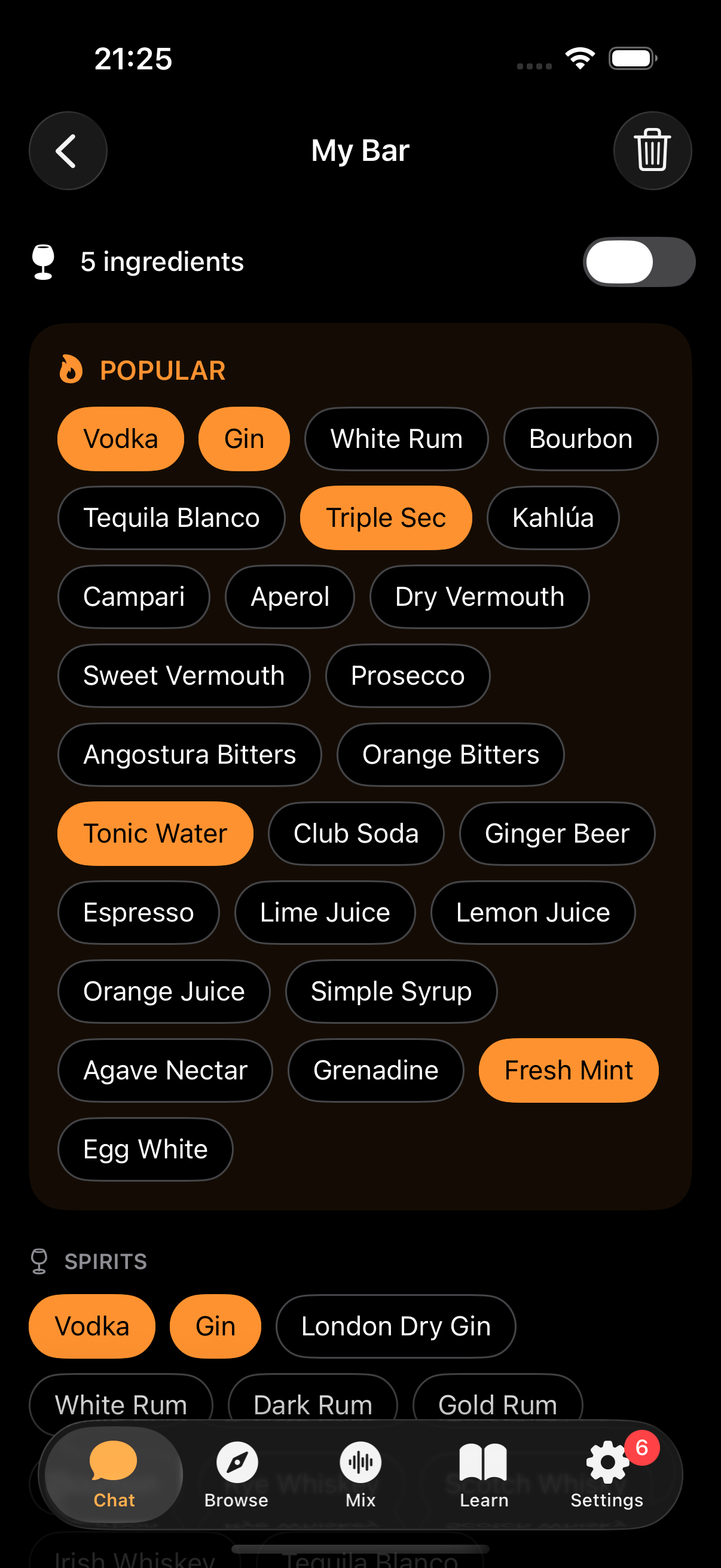The image size is (721, 1568).
Task: Add Kahlúa to my bar
Action: pyautogui.click(x=552, y=518)
